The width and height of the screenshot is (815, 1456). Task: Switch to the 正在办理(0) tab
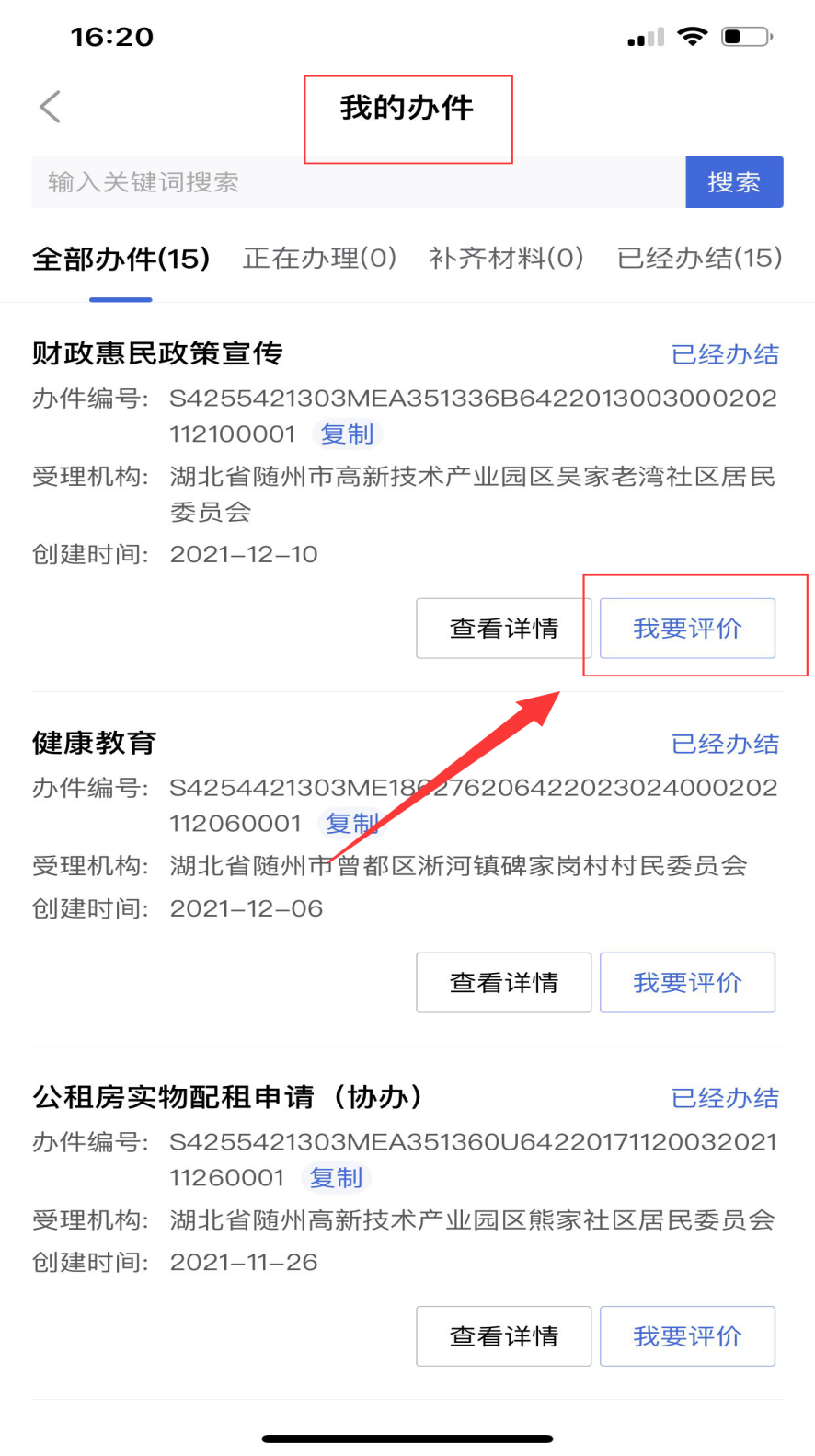click(320, 259)
